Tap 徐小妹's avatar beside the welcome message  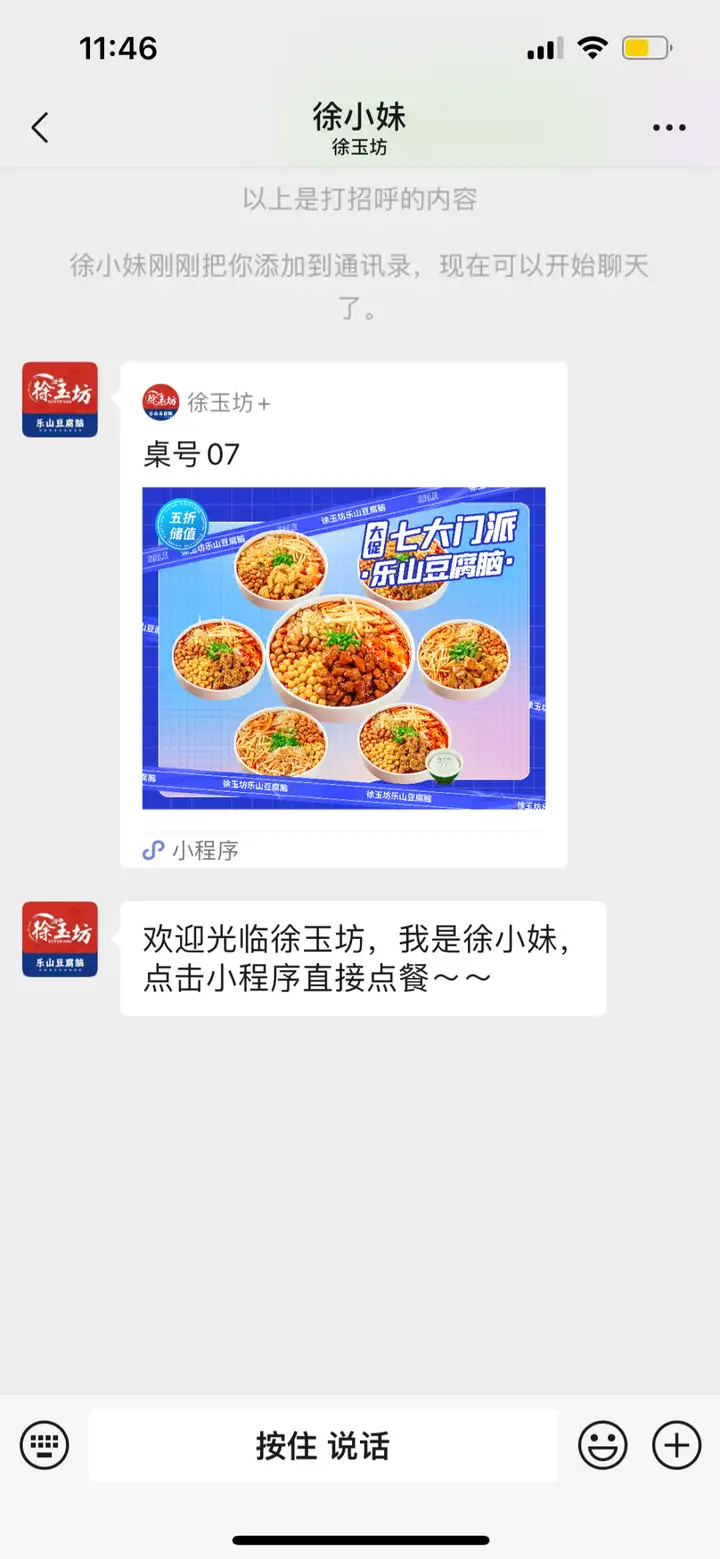coord(60,939)
